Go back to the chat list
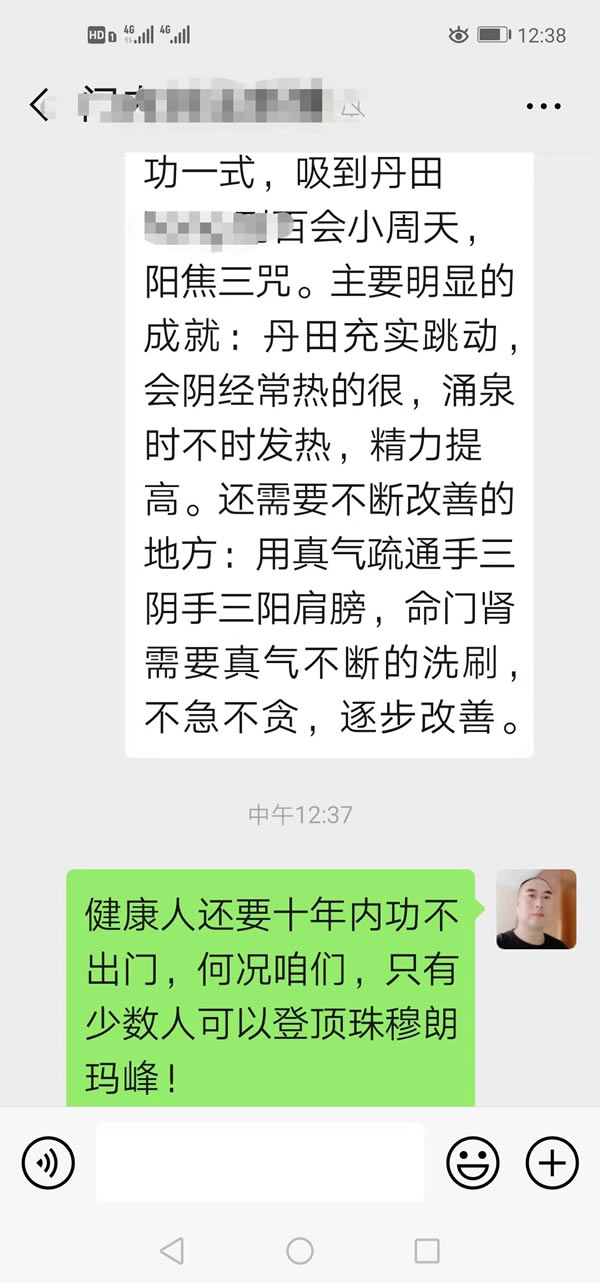This screenshot has width=600, height=1283. (40, 104)
